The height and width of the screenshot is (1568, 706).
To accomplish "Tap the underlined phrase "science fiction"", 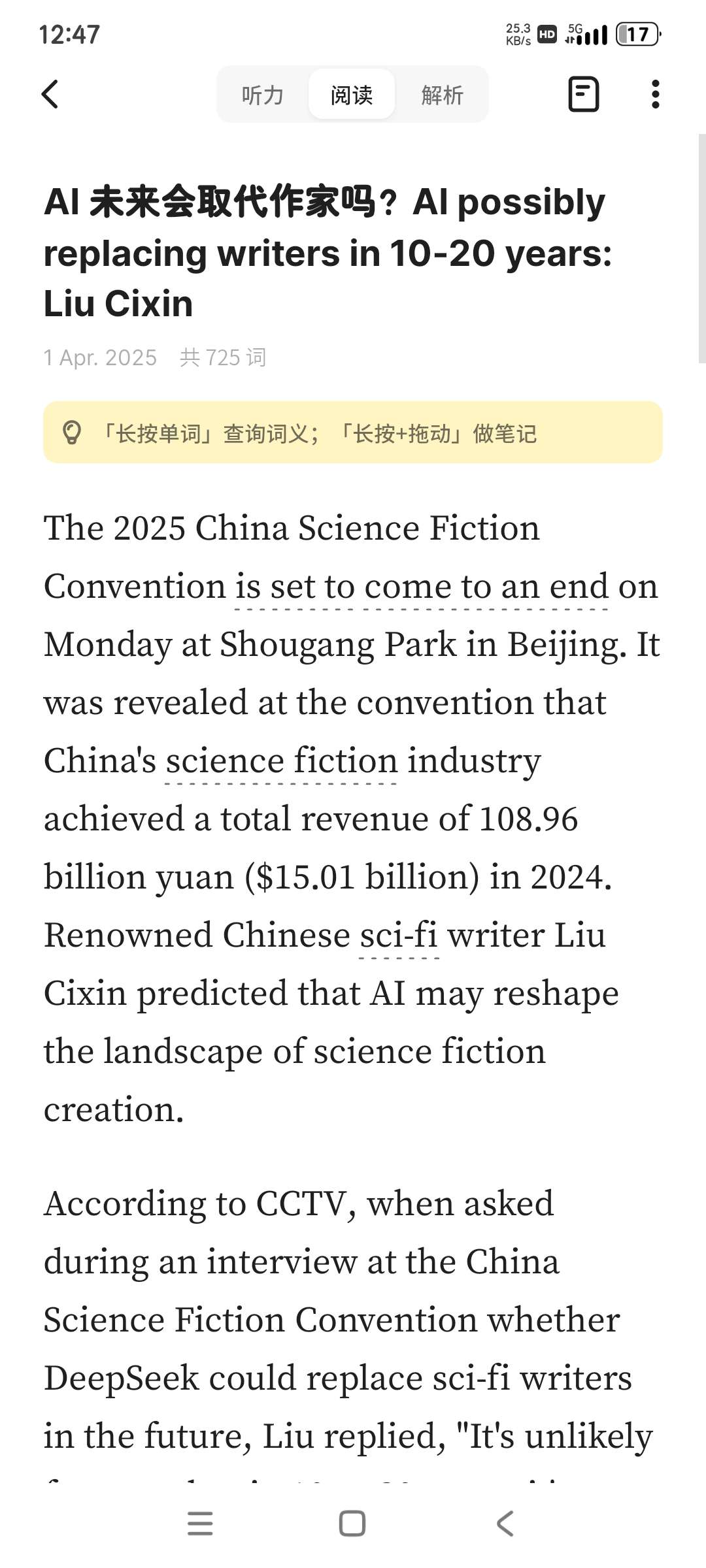I will pyautogui.click(x=281, y=762).
